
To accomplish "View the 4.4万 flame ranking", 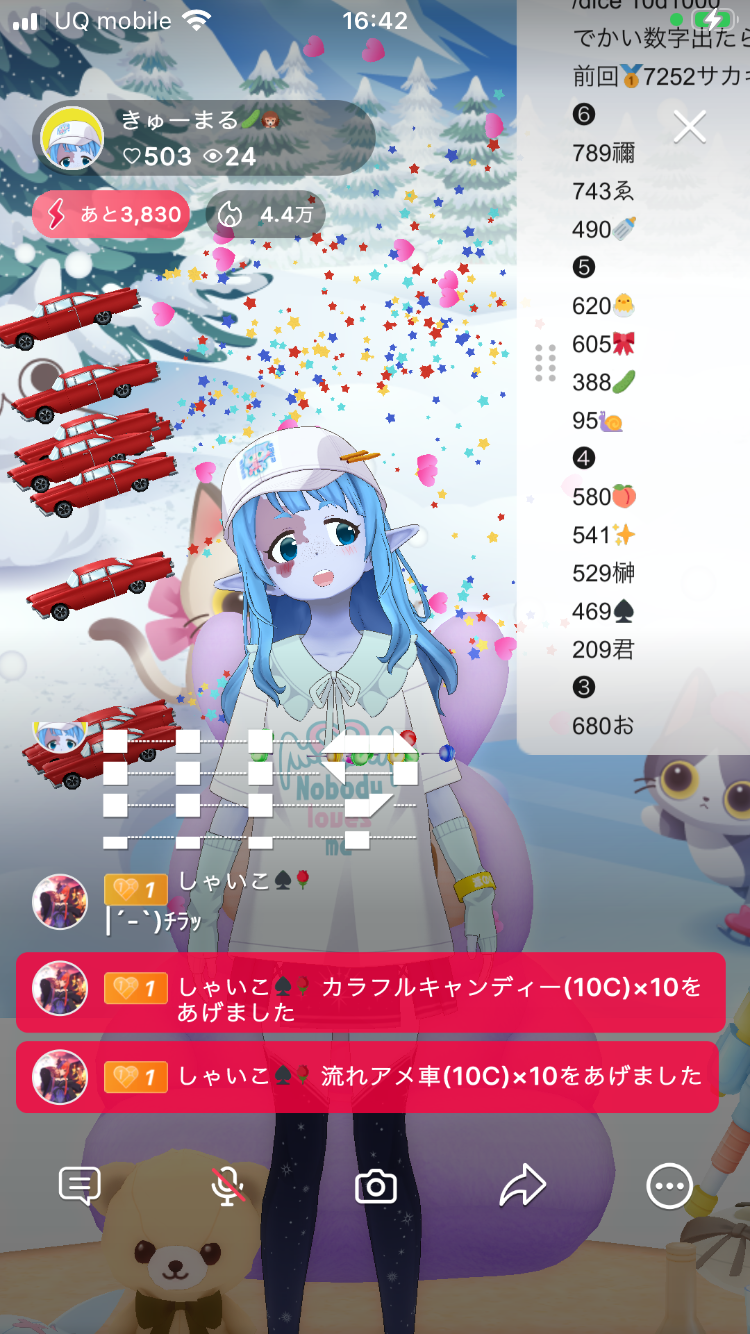I will tap(265, 214).
